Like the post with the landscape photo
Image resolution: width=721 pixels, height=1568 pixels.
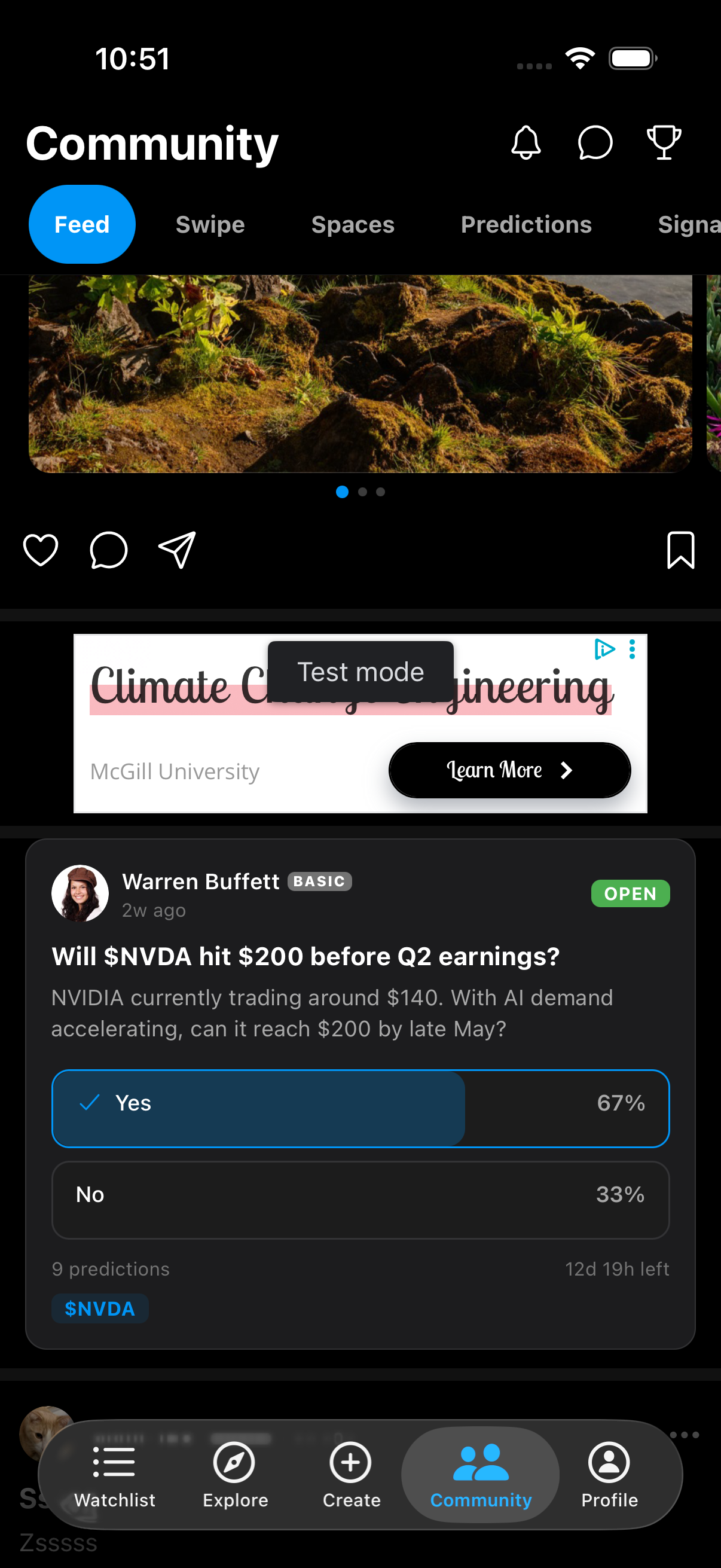tap(41, 550)
